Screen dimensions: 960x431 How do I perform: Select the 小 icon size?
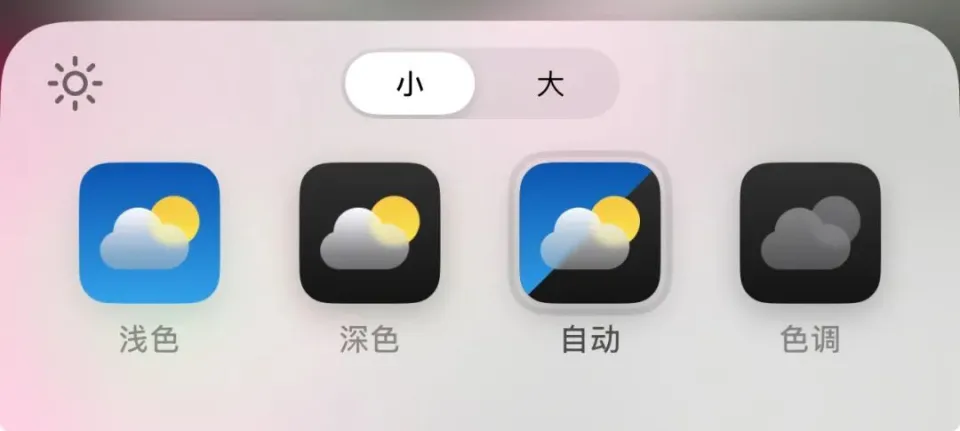pyautogui.click(x=410, y=84)
